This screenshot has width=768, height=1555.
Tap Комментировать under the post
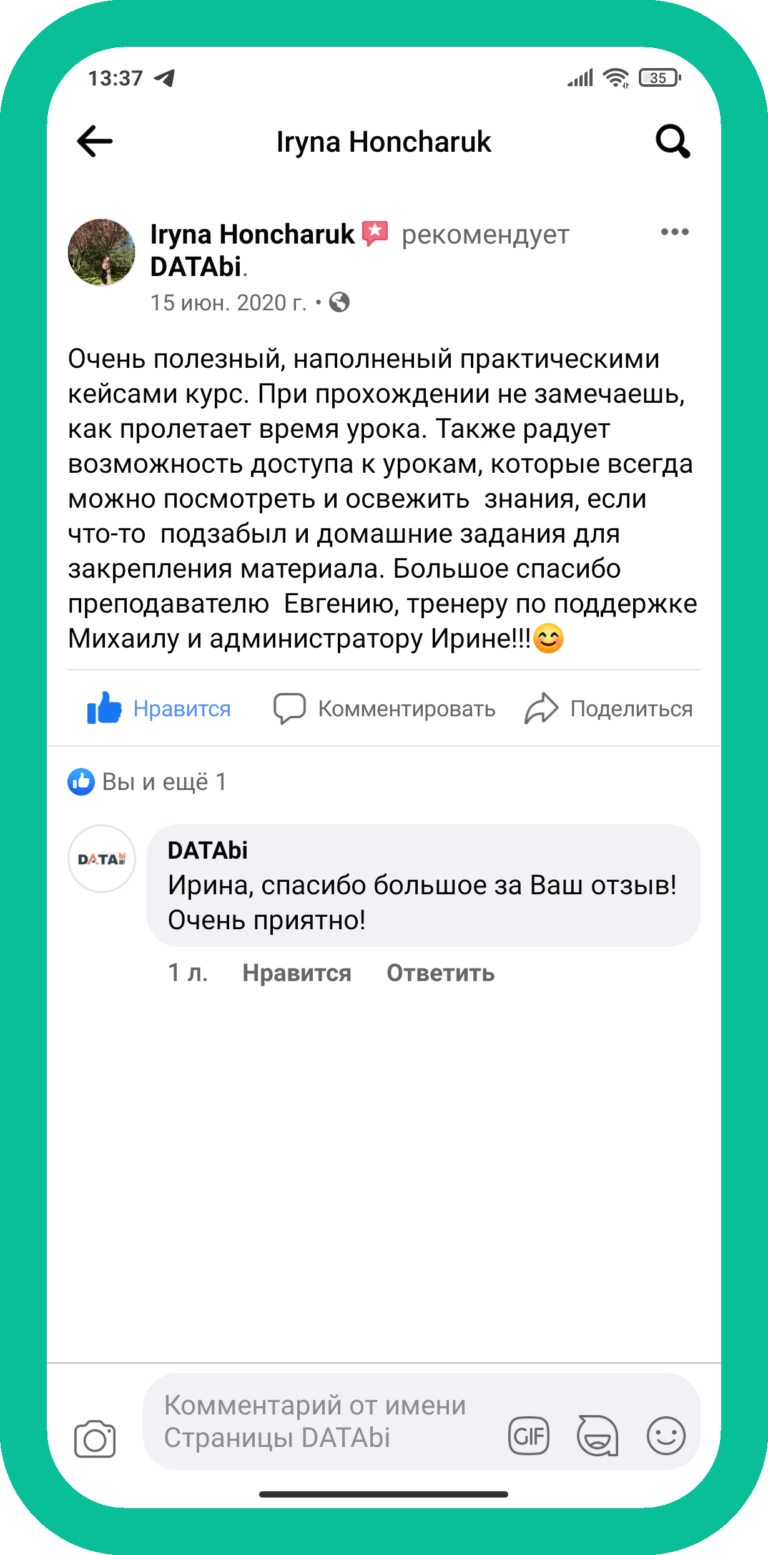[385, 709]
